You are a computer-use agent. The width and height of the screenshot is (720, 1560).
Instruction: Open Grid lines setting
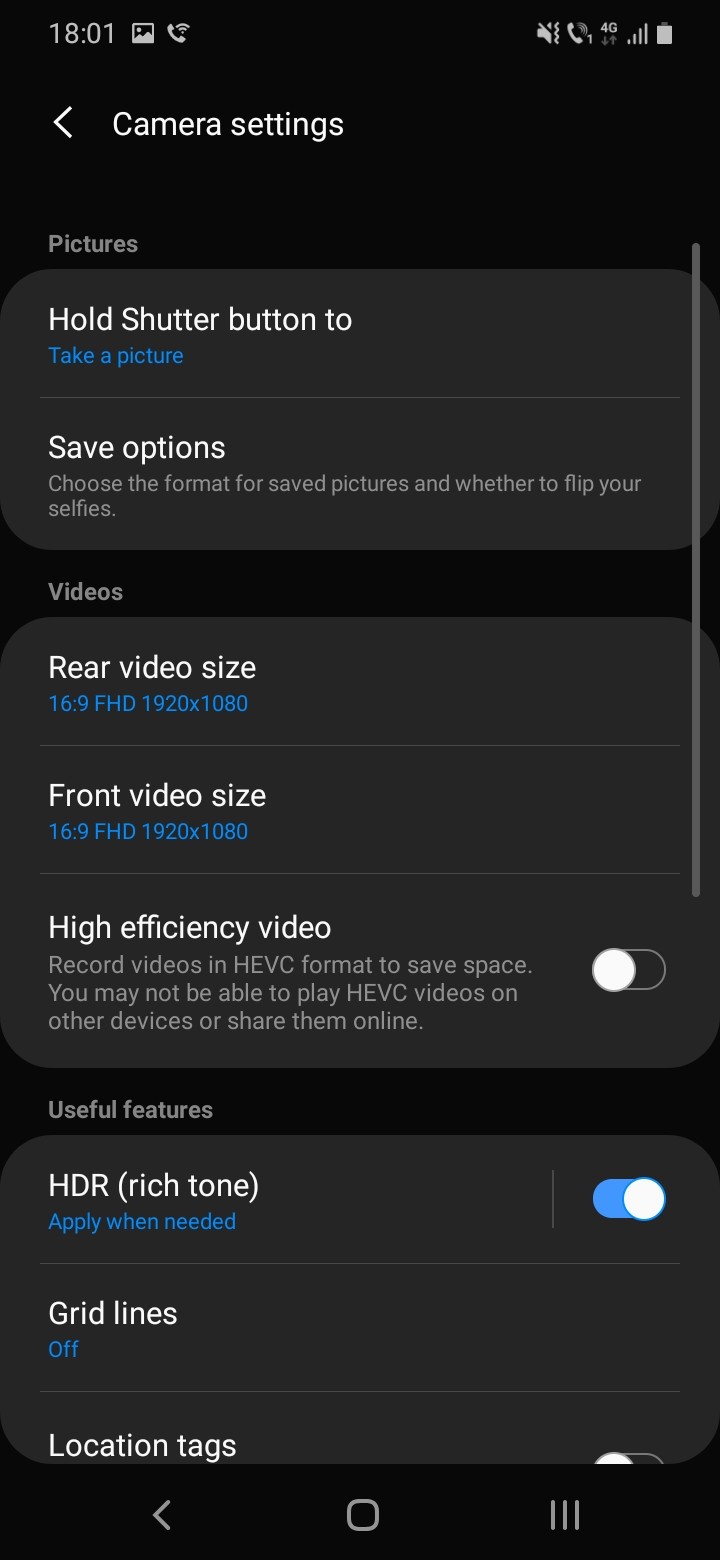pos(300,1327)
